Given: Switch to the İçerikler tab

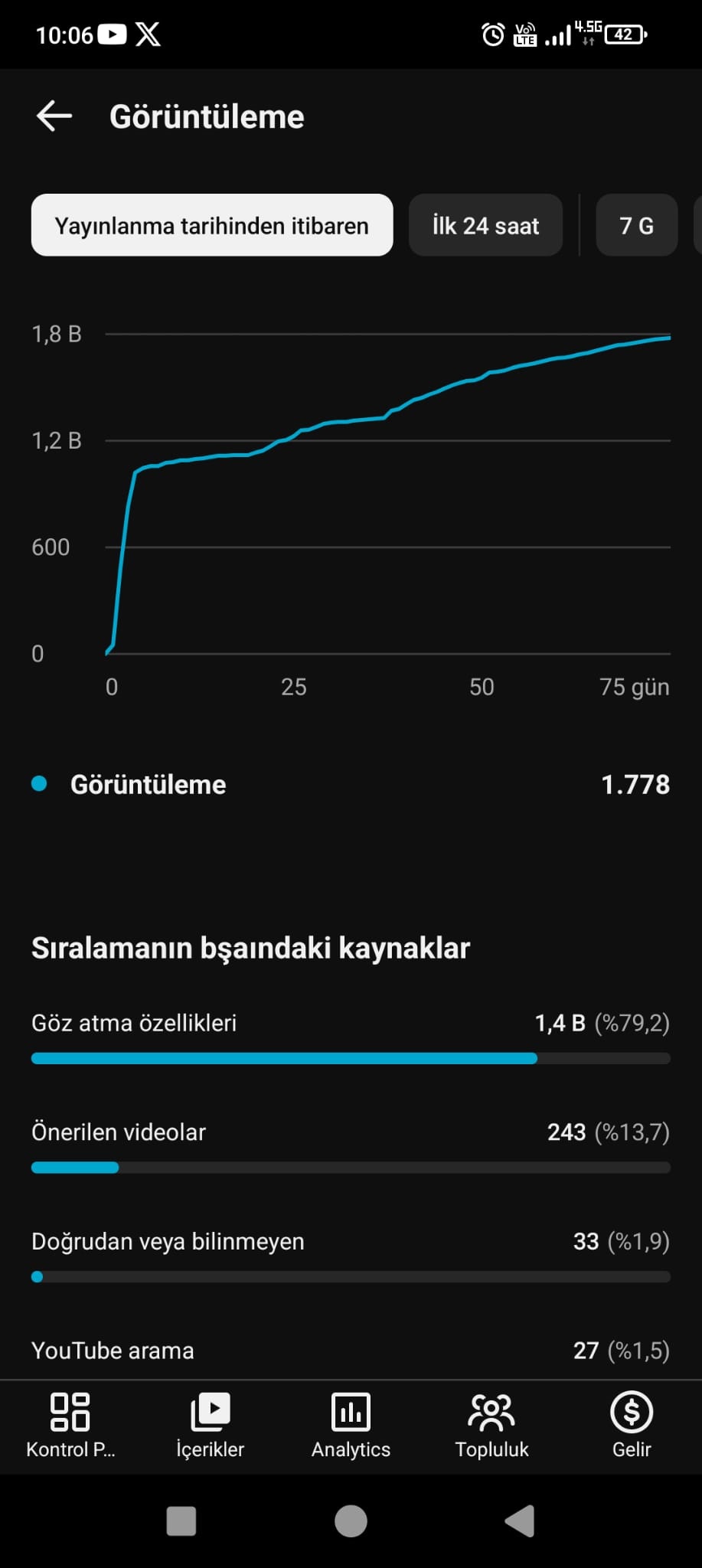Looking at the screenshot, I should [x=211, y=1426].
